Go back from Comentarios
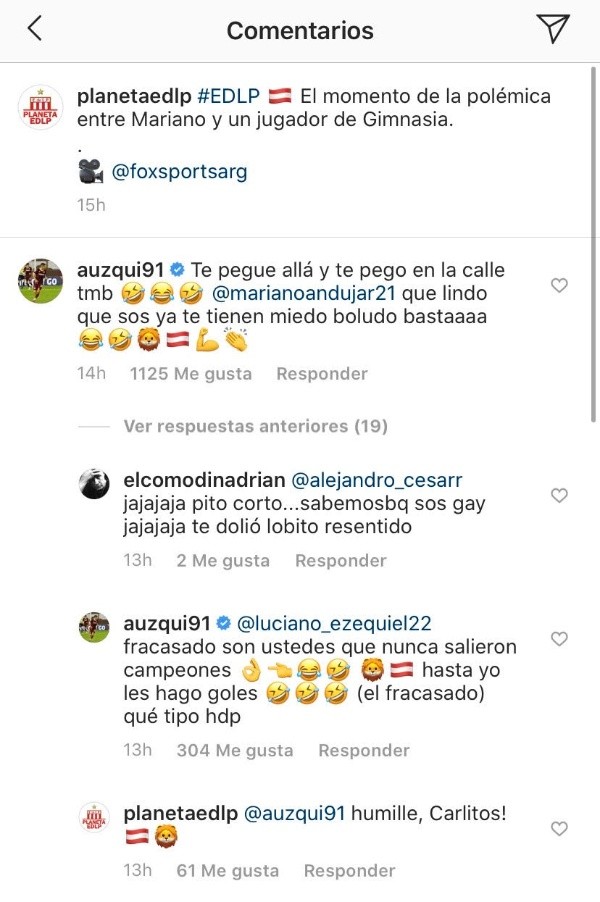The width and height of the screenshot is (600, 902). pos(35,30)
